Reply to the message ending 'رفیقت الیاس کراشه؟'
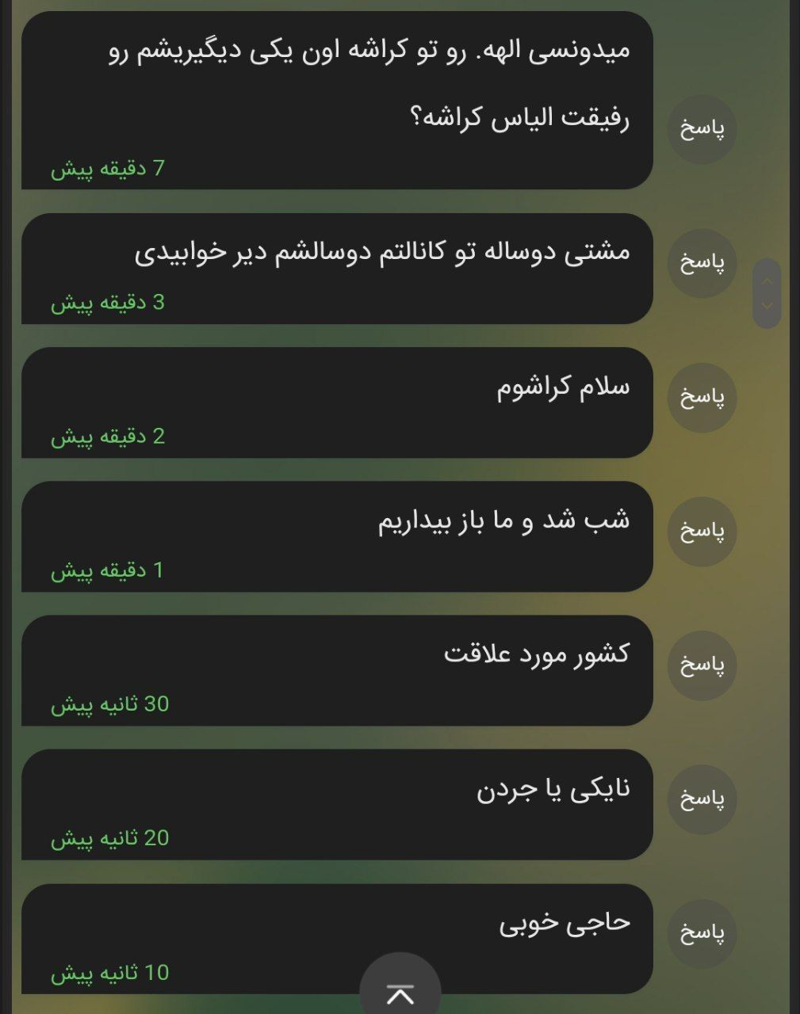 click(x=702, y=129)
